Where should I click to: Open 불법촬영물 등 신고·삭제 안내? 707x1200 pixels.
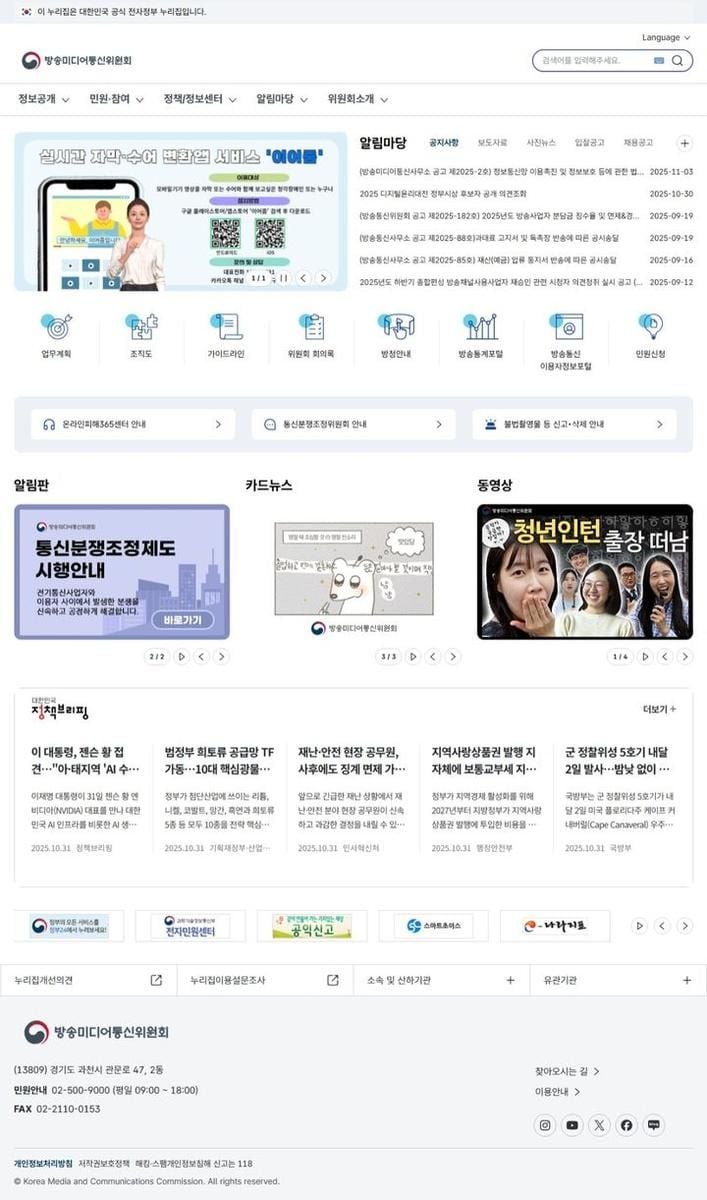click(x=574, y=424)
